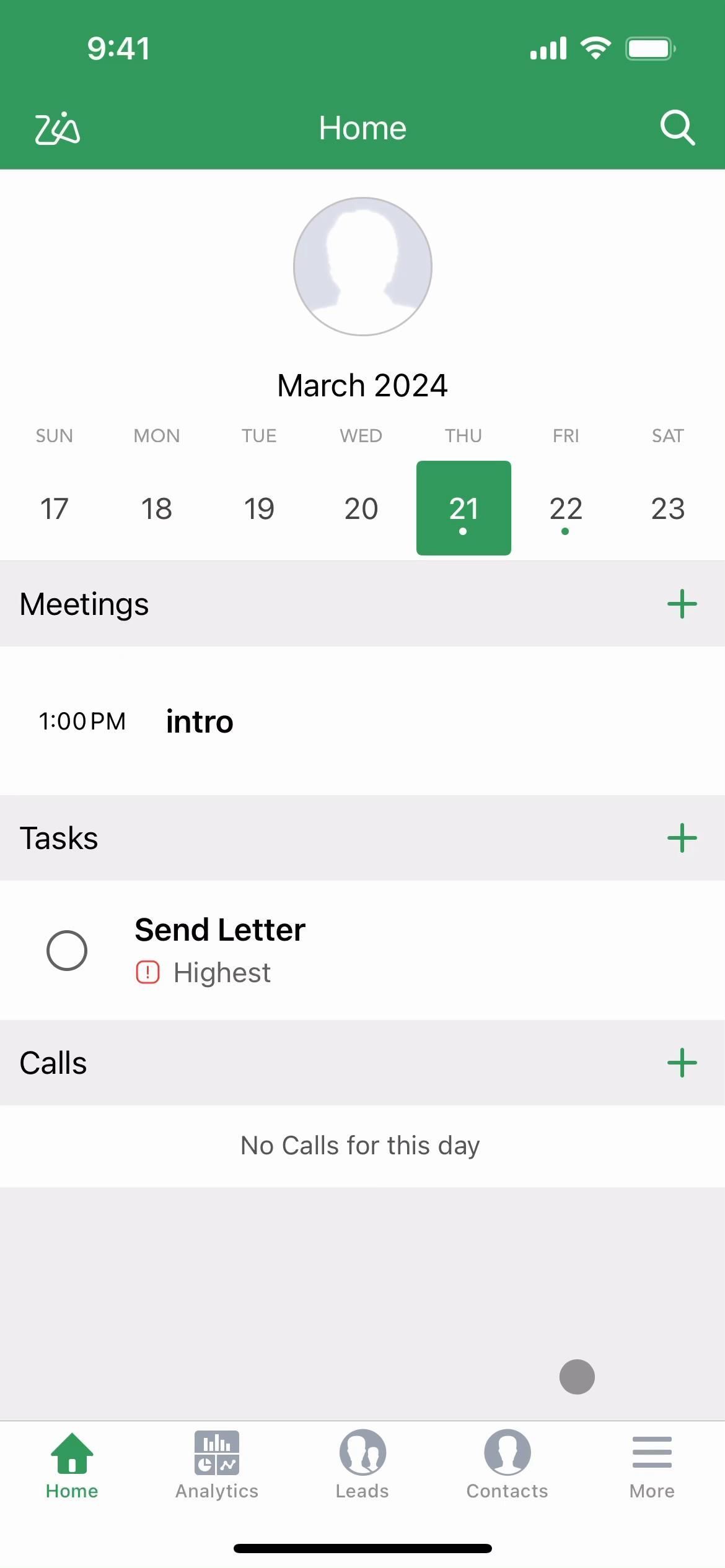Add a new meeting
This screenshot has height=1568, width=725.
point(682,604)
